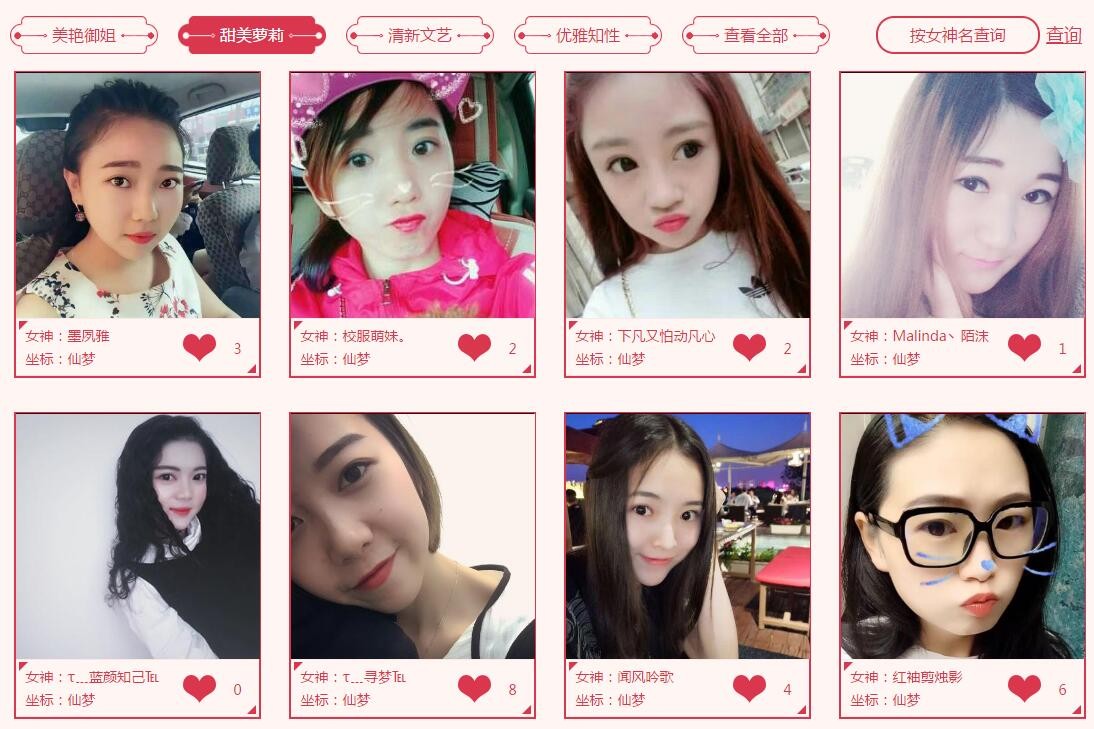
Task: Open the photo card of 校服萌妹。
Action: tap(412, 195)
